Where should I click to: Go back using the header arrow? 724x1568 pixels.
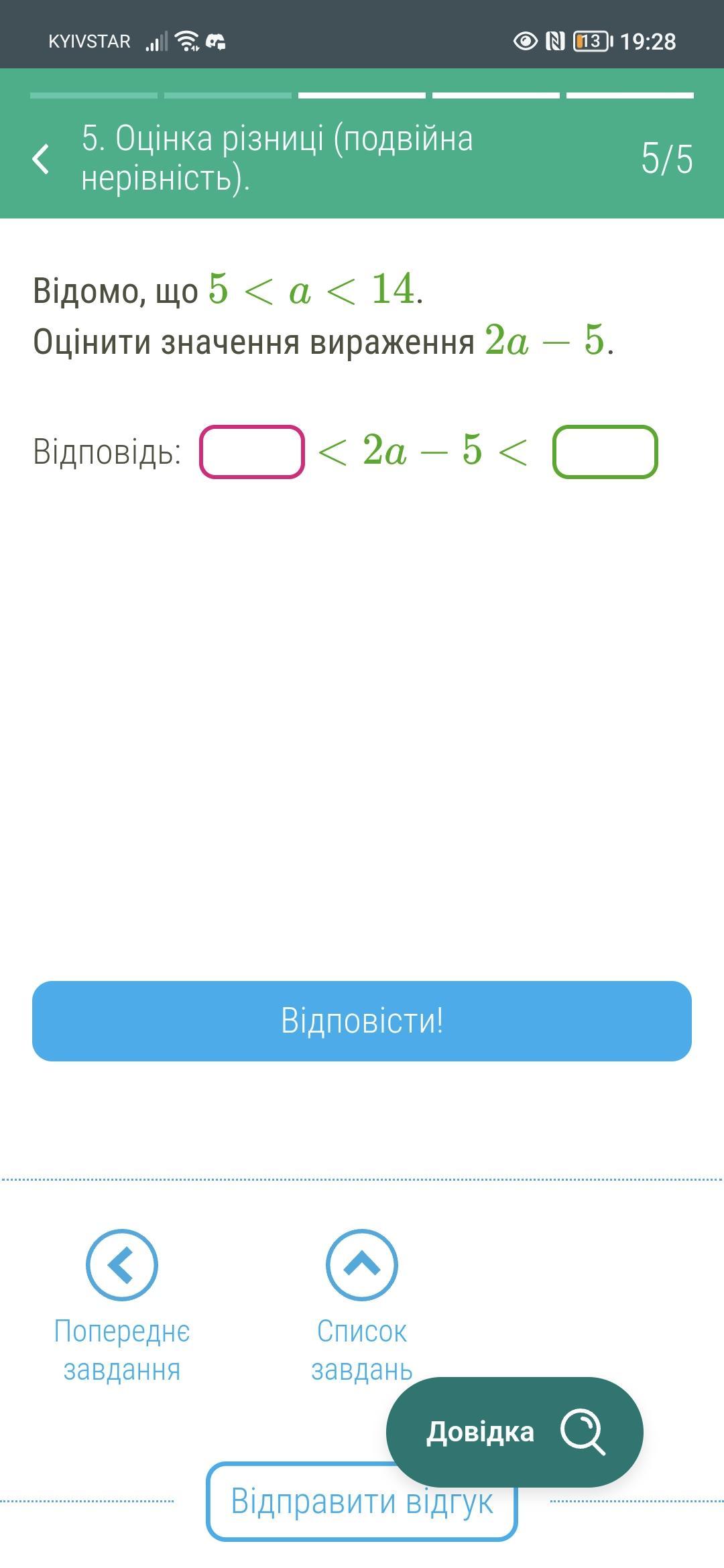pos(42,159)
